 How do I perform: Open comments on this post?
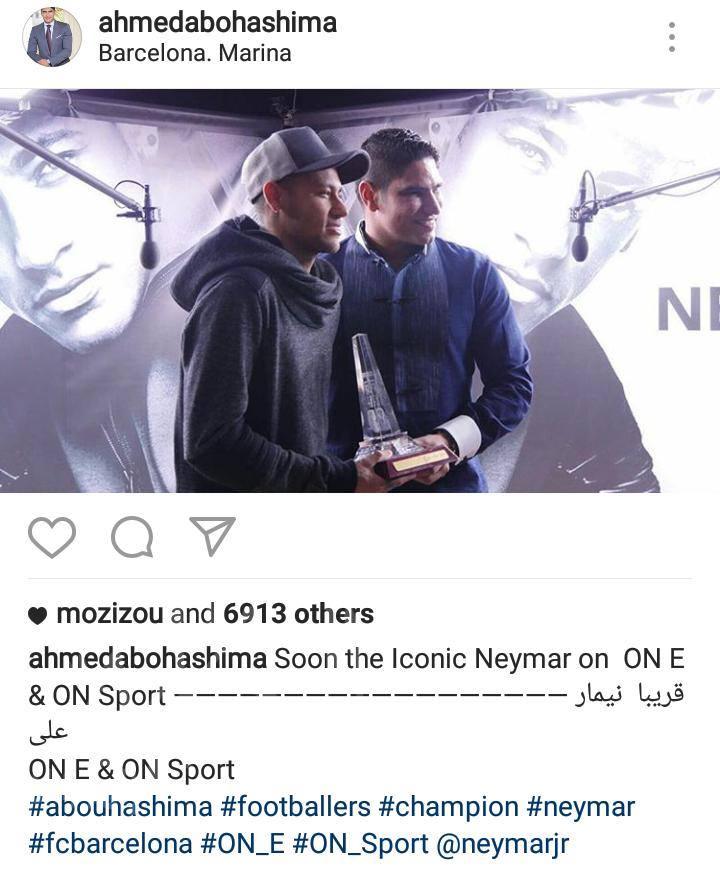click(132, 537)
